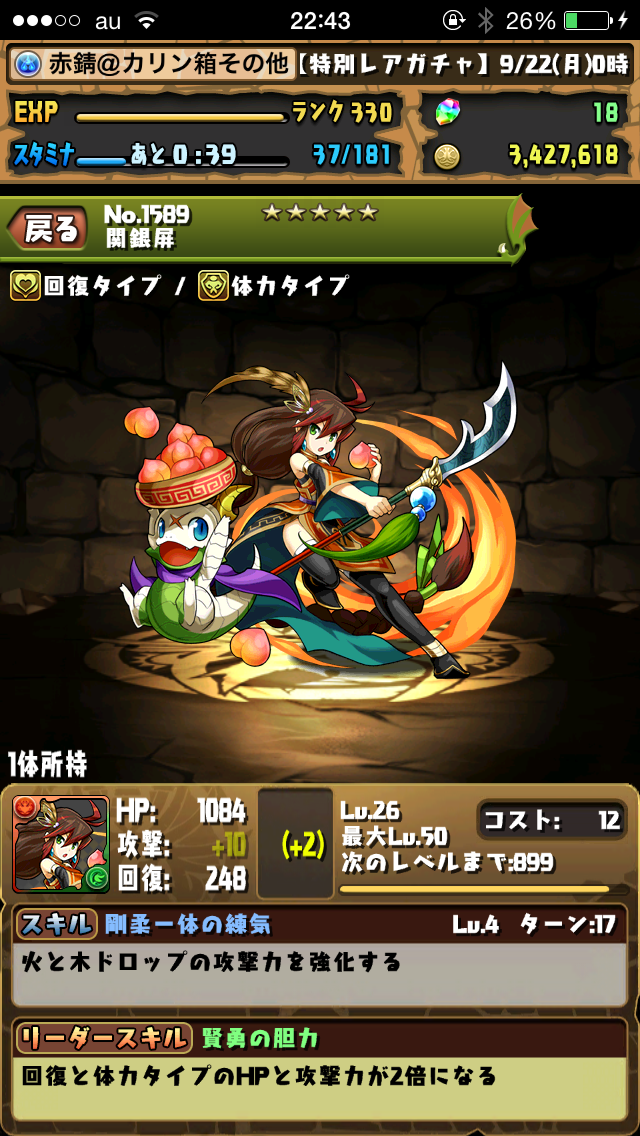The width and height of the screenshot is (640, 1136).
Task: Tap the 戻る back button
Action: [46, 229]
